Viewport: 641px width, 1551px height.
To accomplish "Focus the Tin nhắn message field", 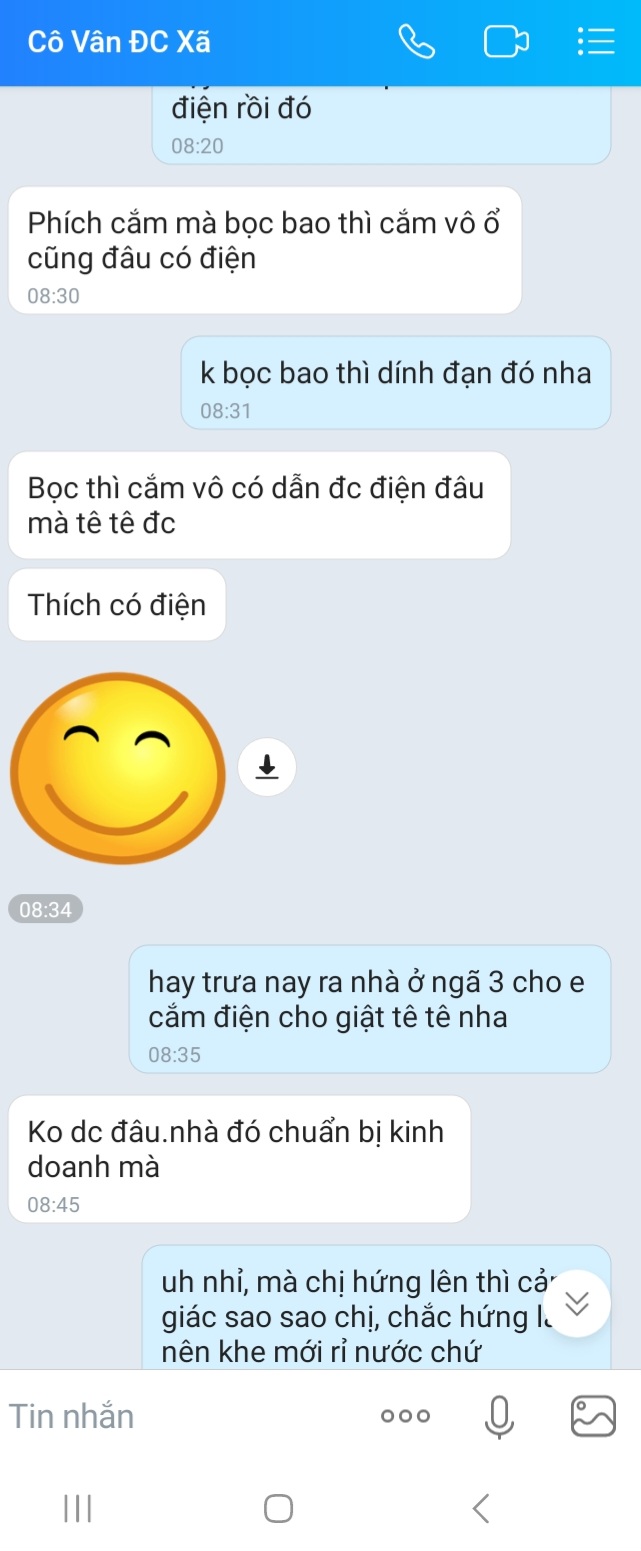I will pos(180,1416).
